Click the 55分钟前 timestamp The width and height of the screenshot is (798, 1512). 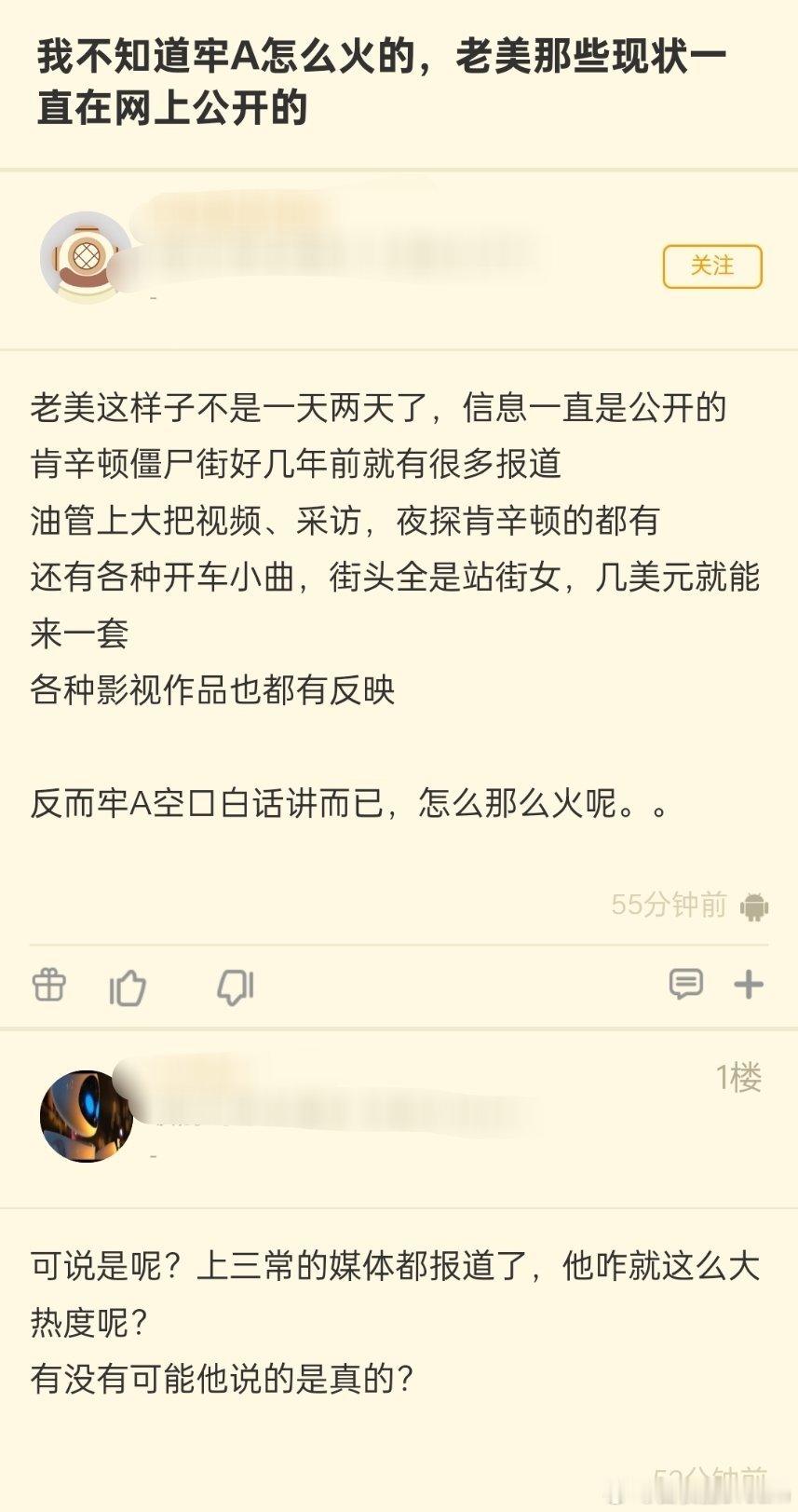tap(667, 904)
